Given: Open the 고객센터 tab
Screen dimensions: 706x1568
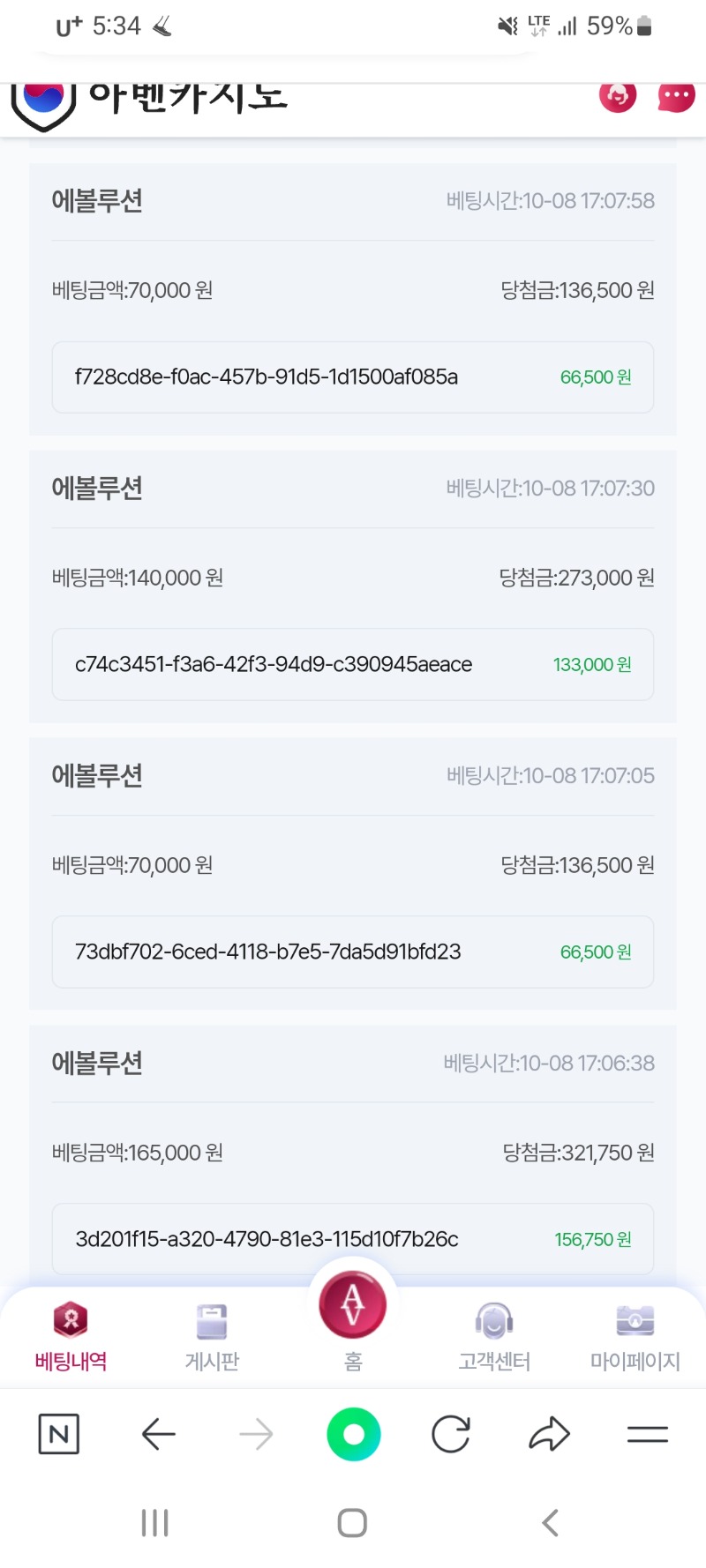Looking at the screenshot, I should coord(494,1338).
